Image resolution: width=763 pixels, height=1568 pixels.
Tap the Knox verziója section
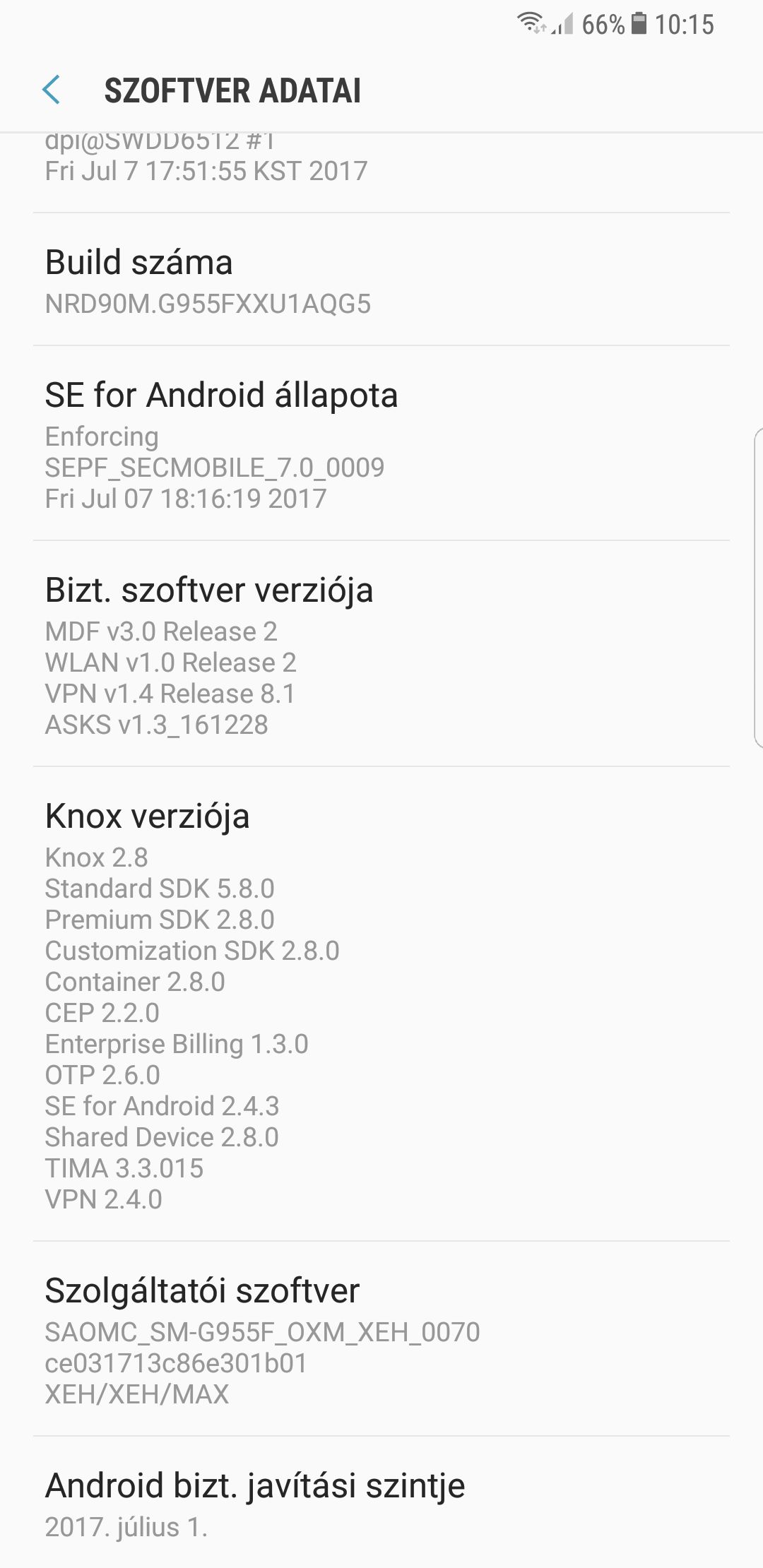tap(381, 1004)
